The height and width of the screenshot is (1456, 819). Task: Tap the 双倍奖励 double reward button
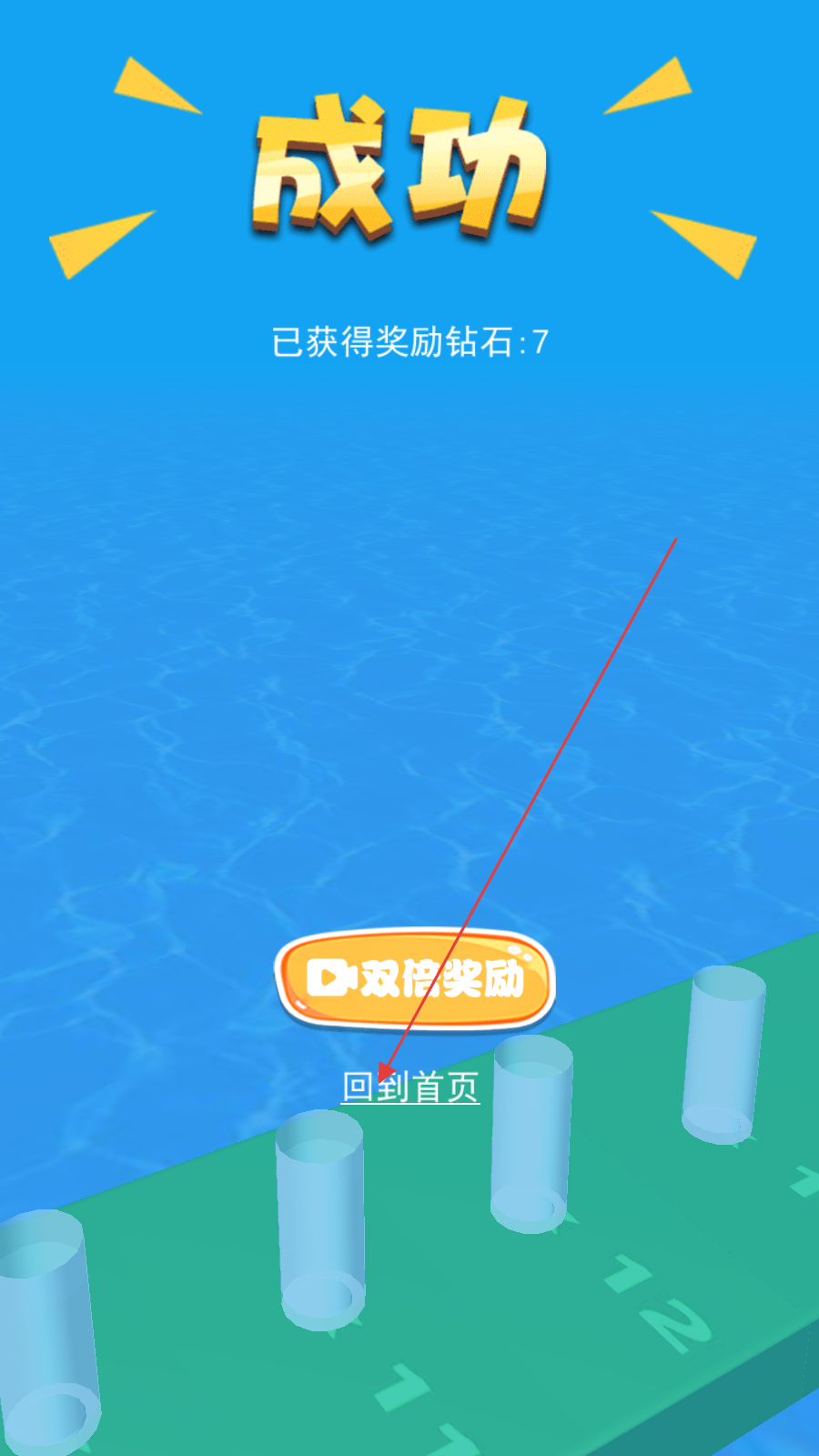pyautogui.click(x=415, y=979)
